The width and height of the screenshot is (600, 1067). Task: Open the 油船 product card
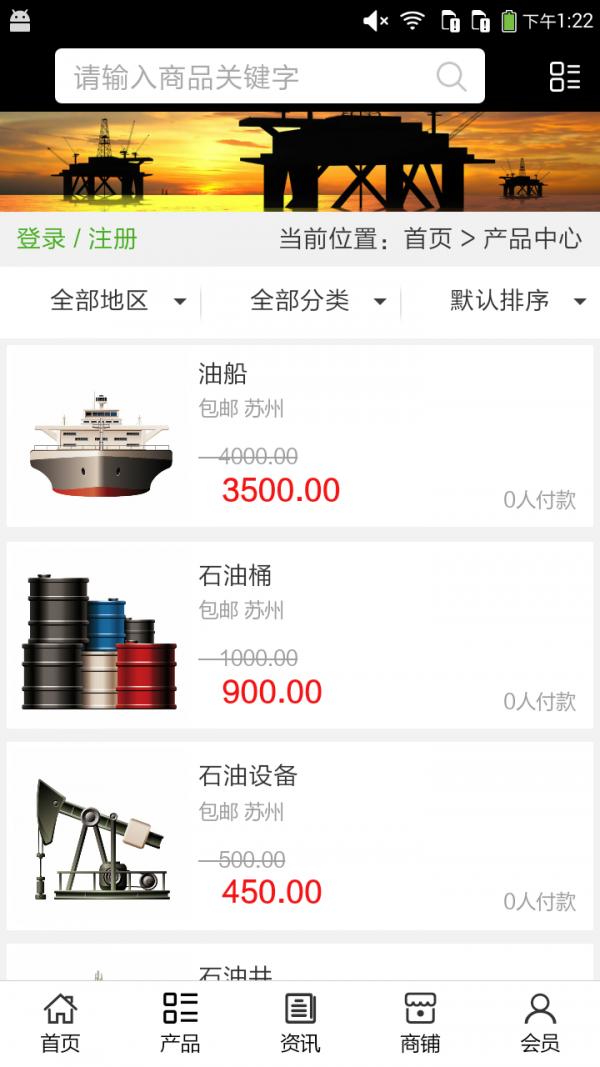[x=300, y=436]
